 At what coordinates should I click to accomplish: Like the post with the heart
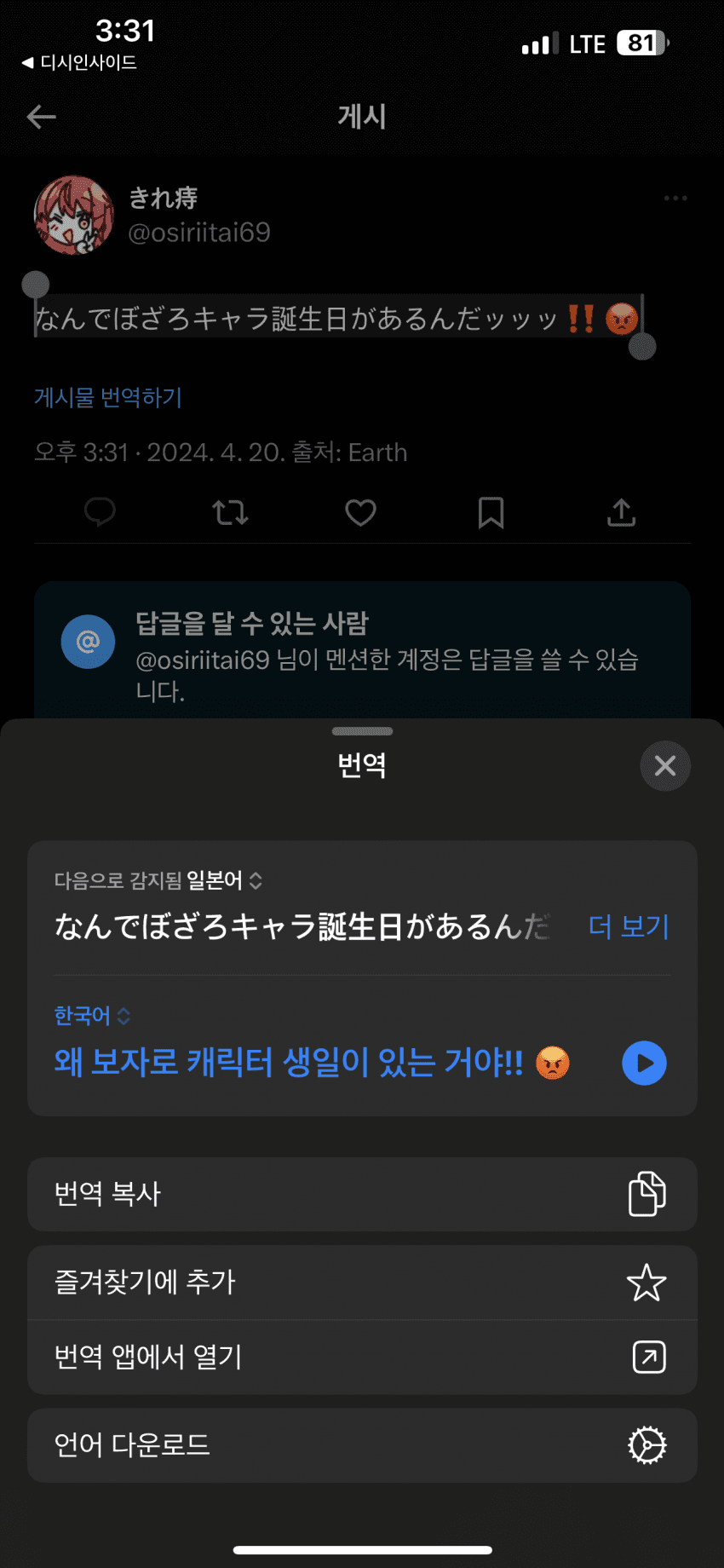tap(360, 512)
